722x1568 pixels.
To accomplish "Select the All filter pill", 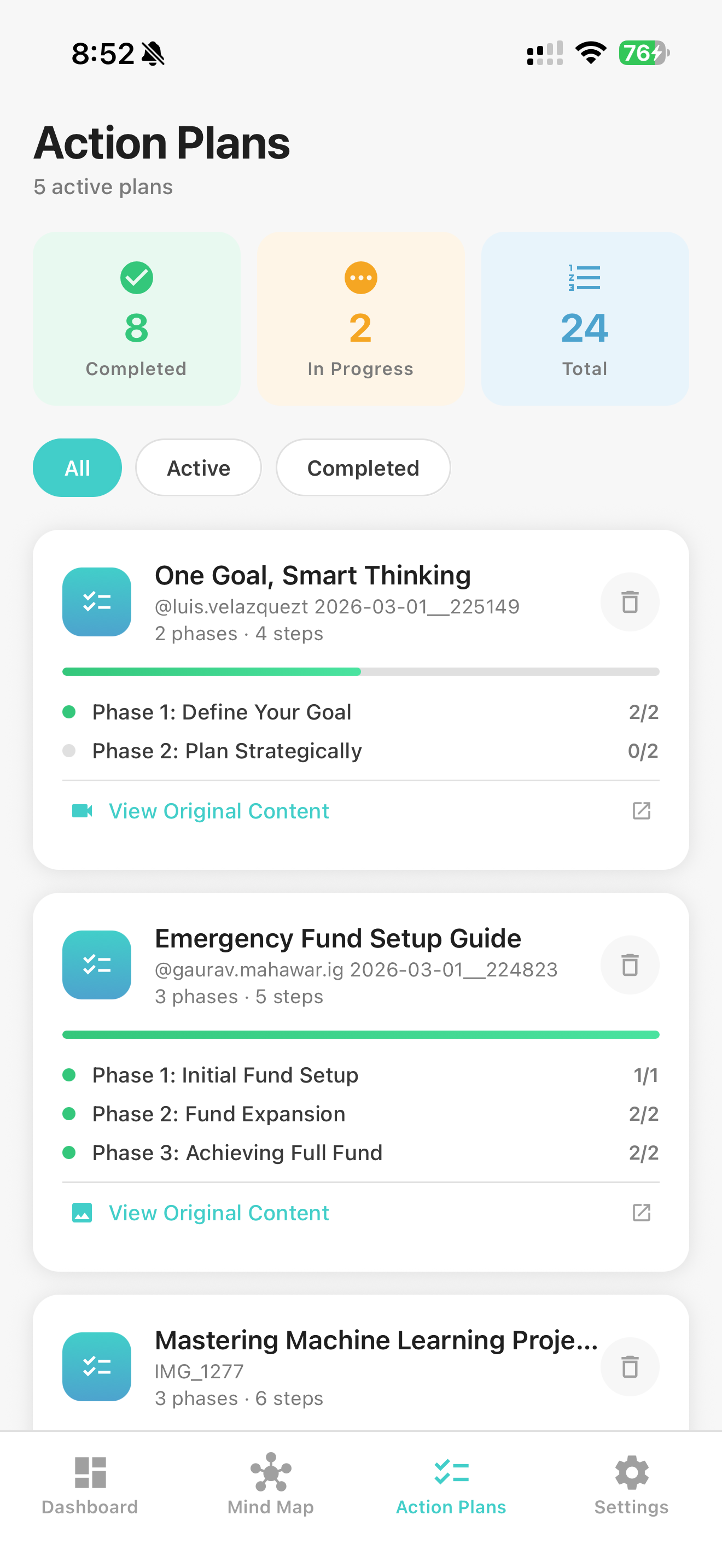I will 77,467.
